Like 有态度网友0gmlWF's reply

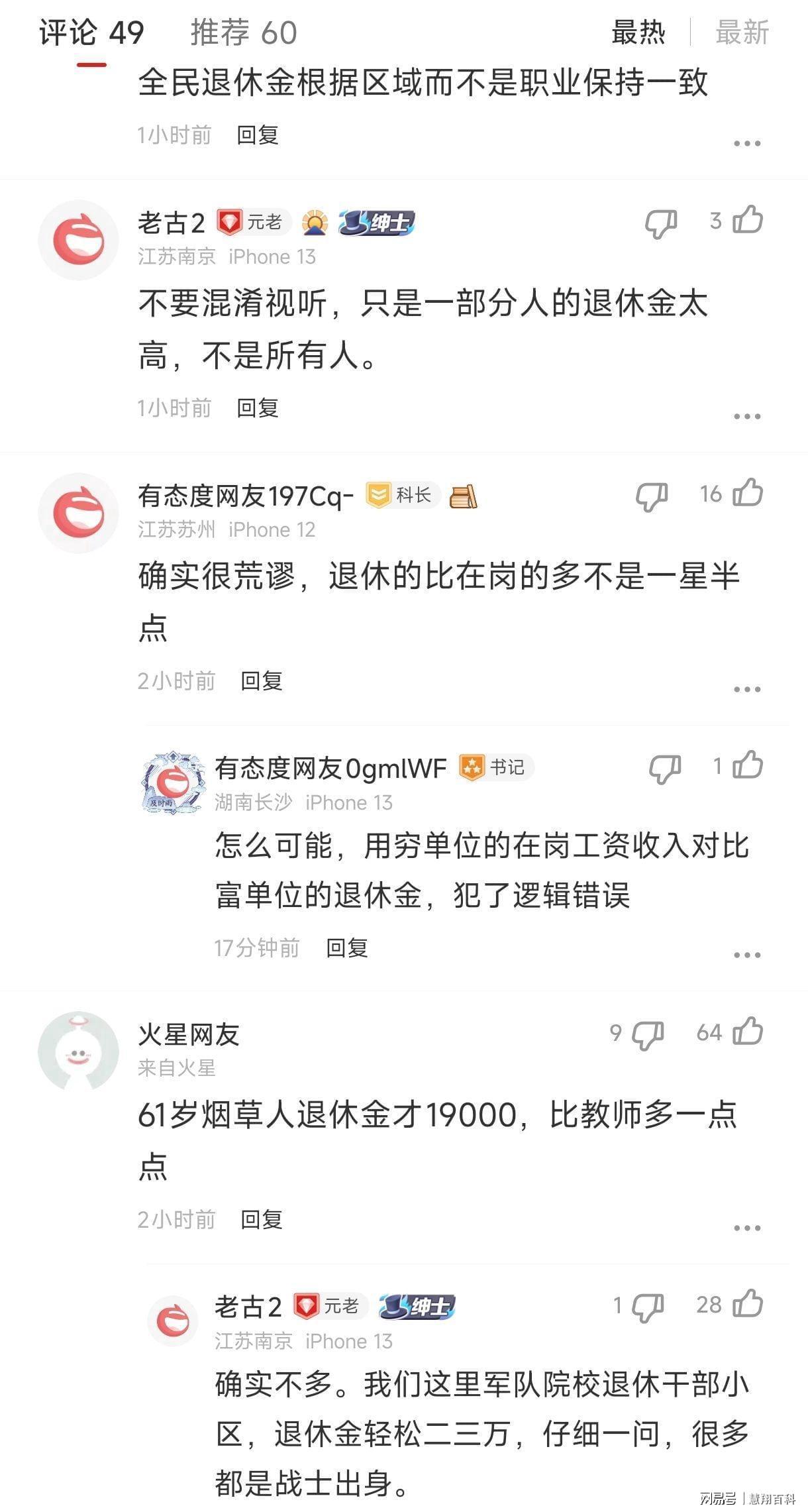point(748,766)
